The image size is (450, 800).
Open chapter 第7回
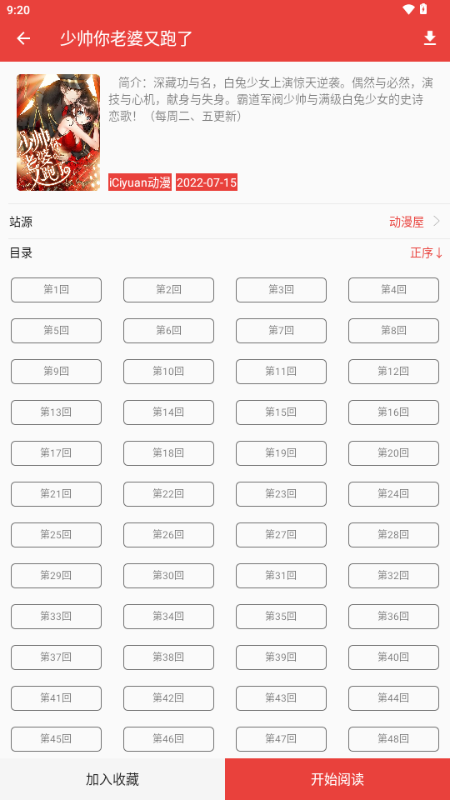tap(281, 331)
